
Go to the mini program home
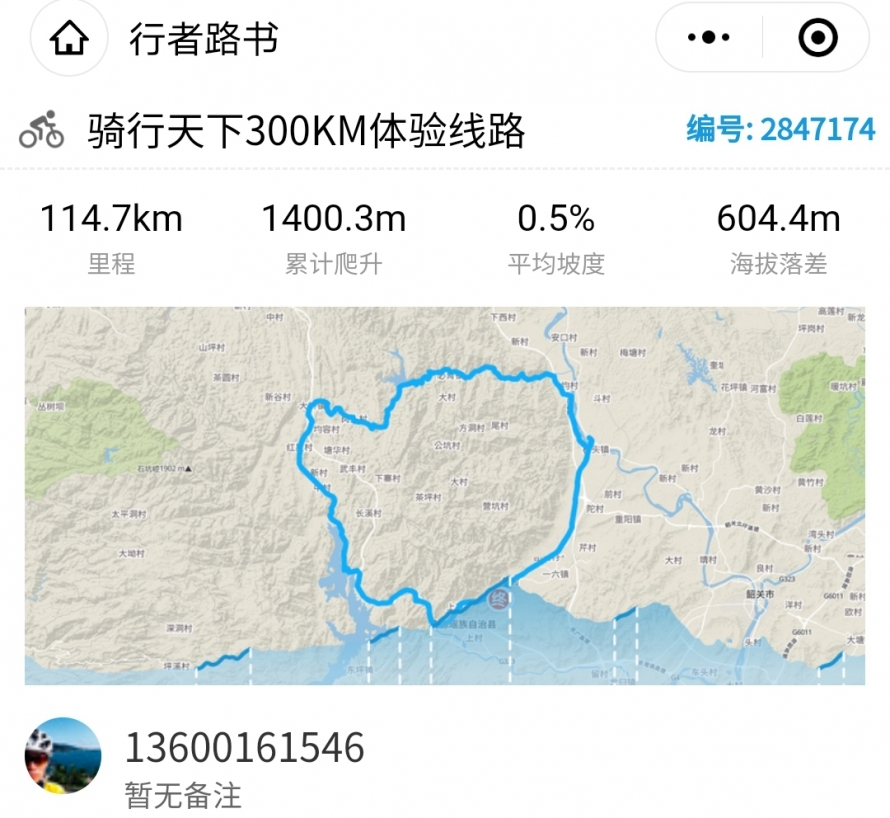point(69,39)
